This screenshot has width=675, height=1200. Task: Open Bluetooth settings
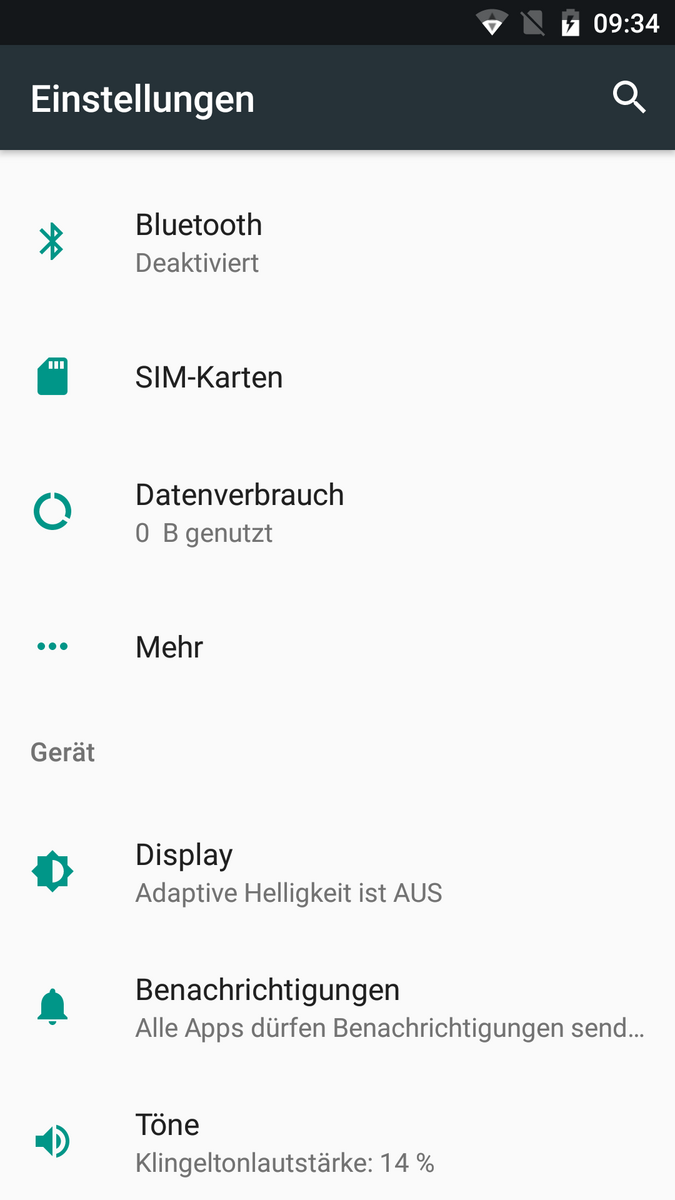[337, 242]
